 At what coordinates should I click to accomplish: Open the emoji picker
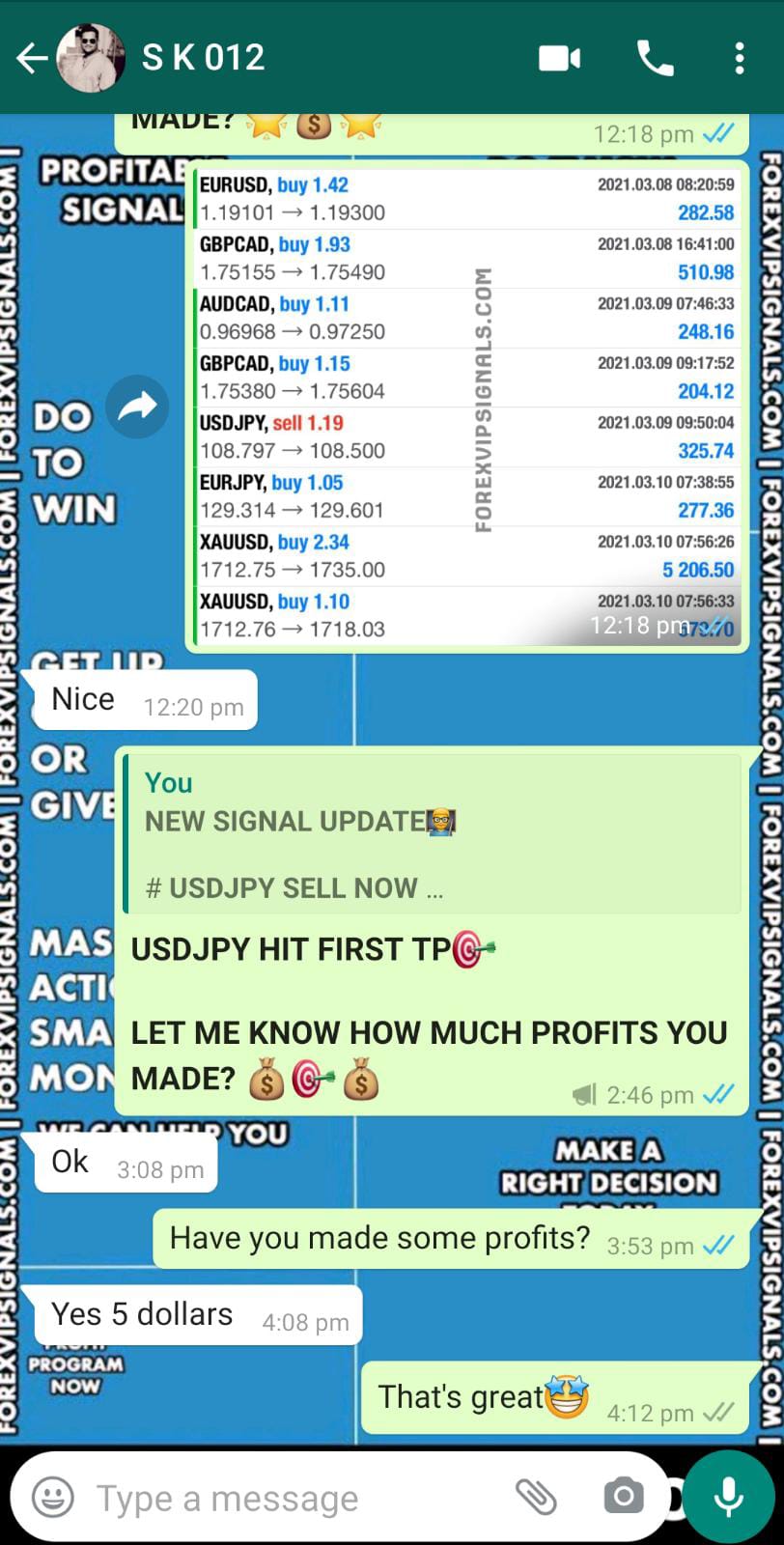53,1498
